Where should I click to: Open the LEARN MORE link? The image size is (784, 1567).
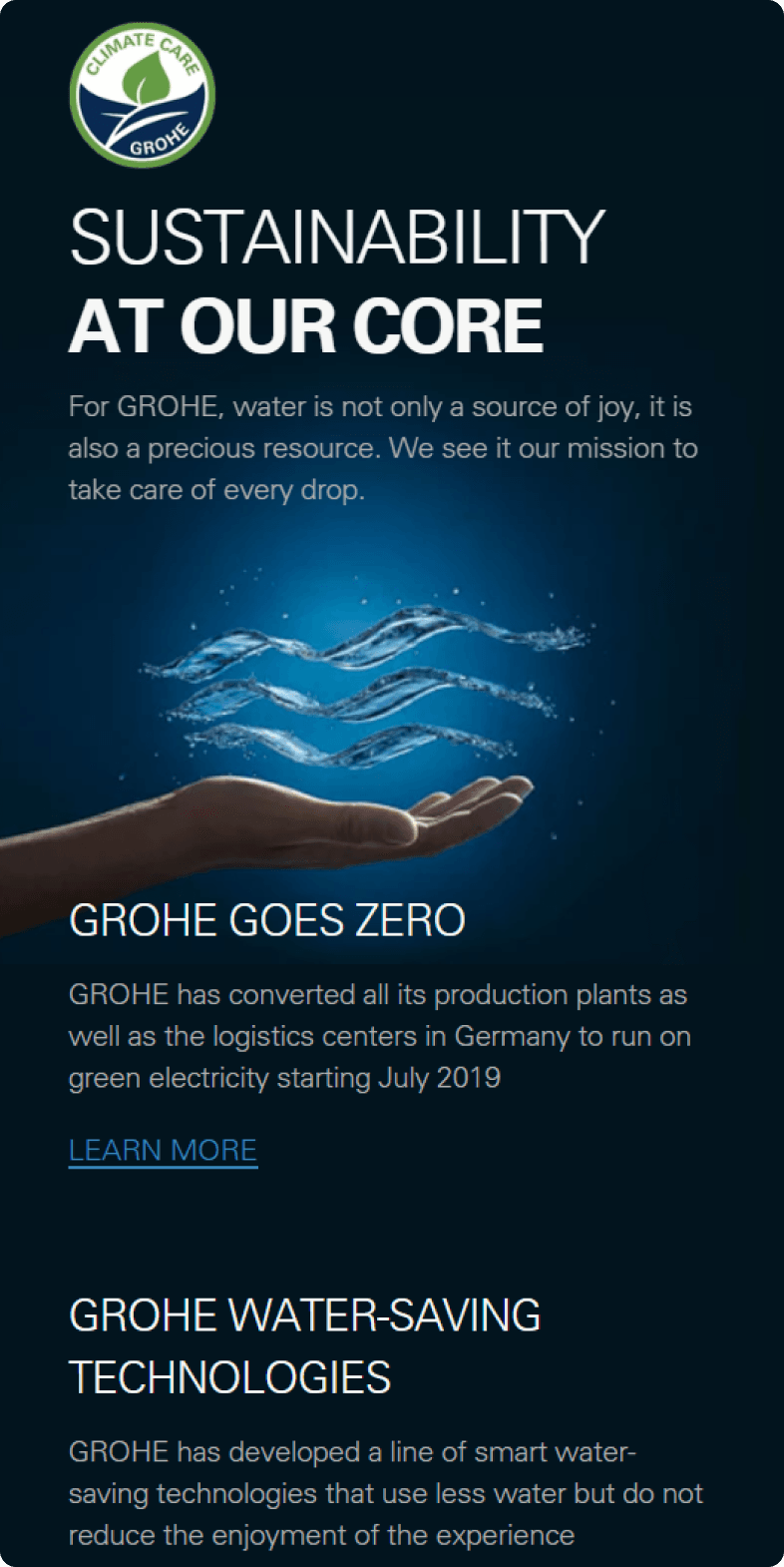click(163, 1150)
